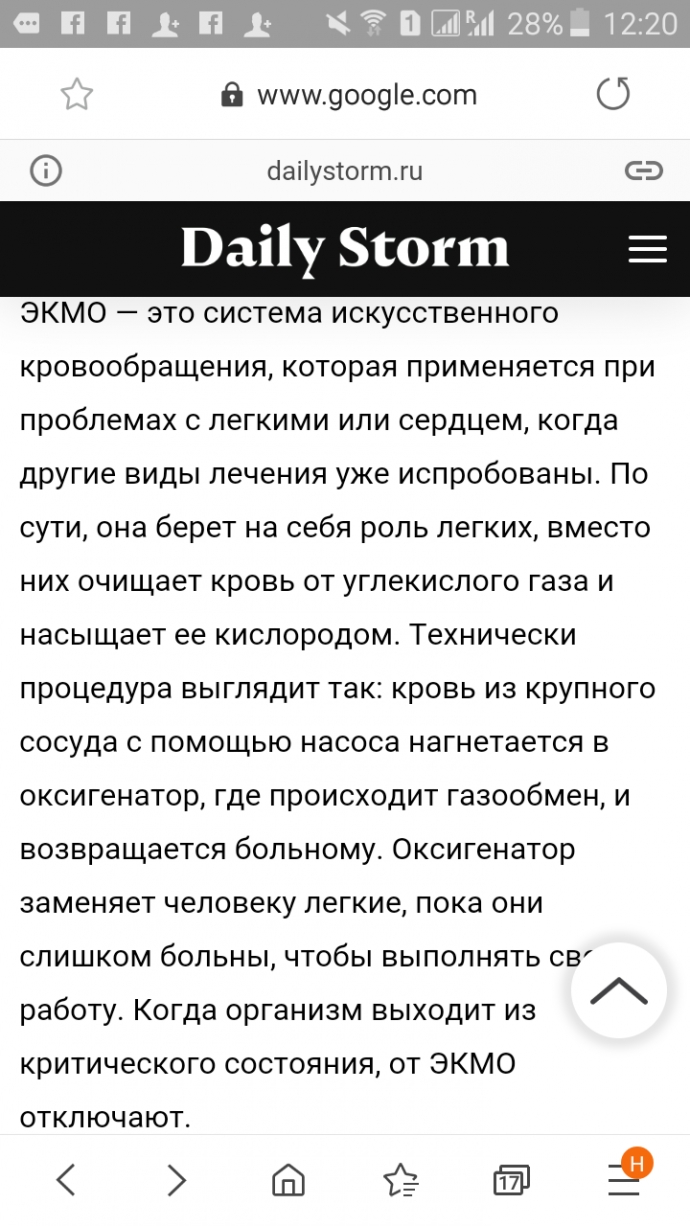Tap the www.google.com address bar

pos(348,95)
